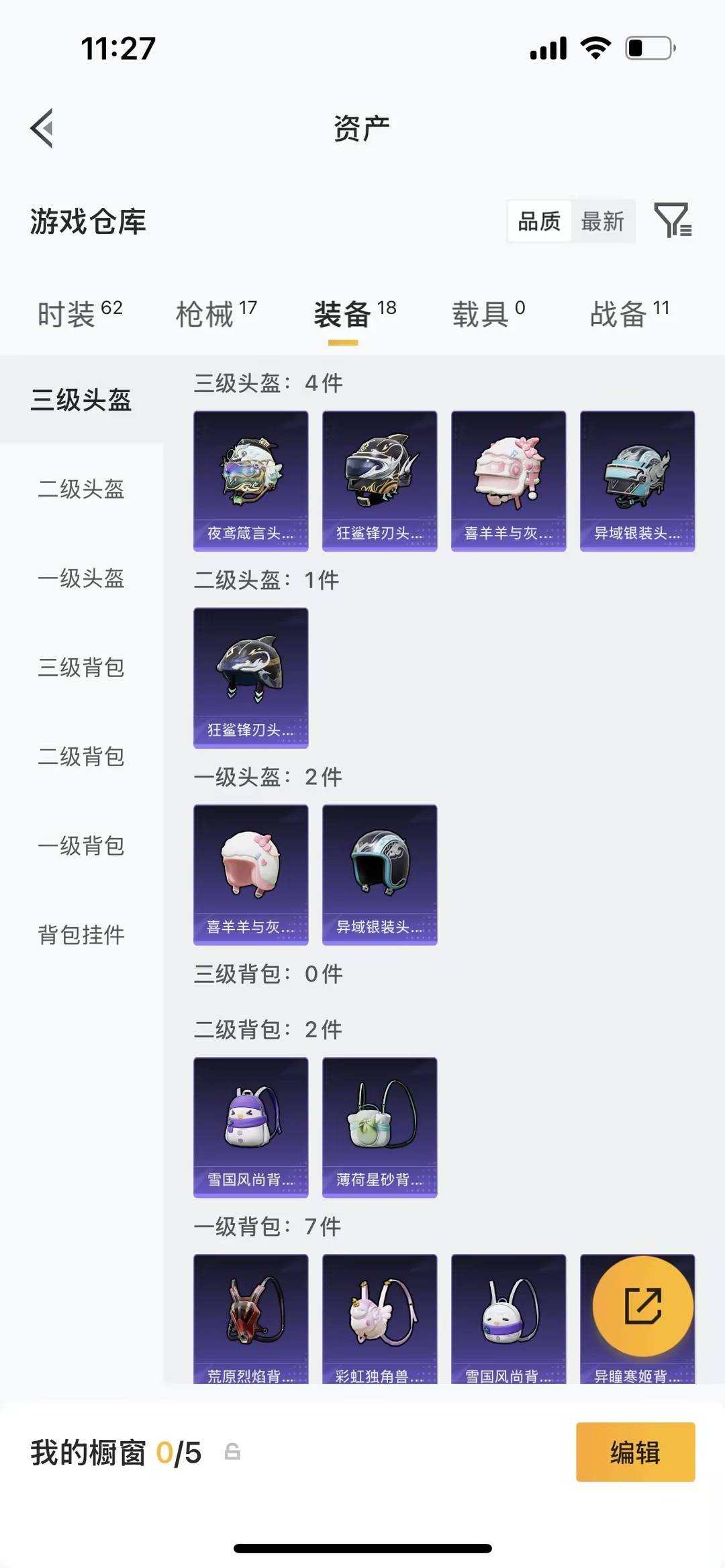The height and width of the screenshot is (1568, 725).
Task: Go back using the top-left arrow
Action: click(x=42, y=128)
